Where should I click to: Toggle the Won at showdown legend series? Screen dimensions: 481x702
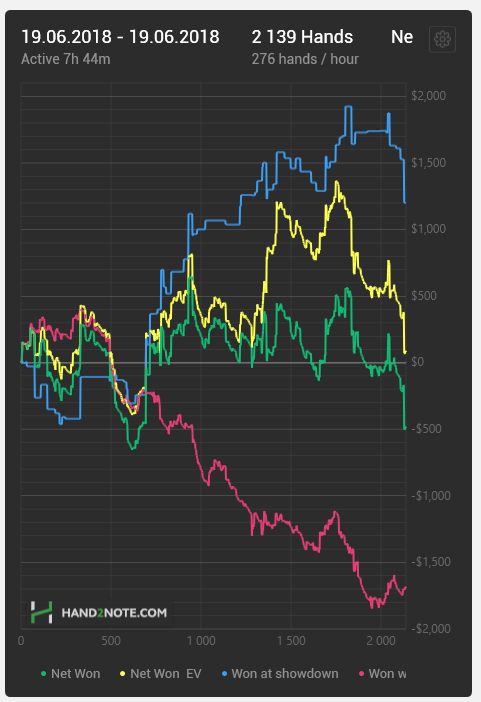pyautogui.click(x=280, y=674)
